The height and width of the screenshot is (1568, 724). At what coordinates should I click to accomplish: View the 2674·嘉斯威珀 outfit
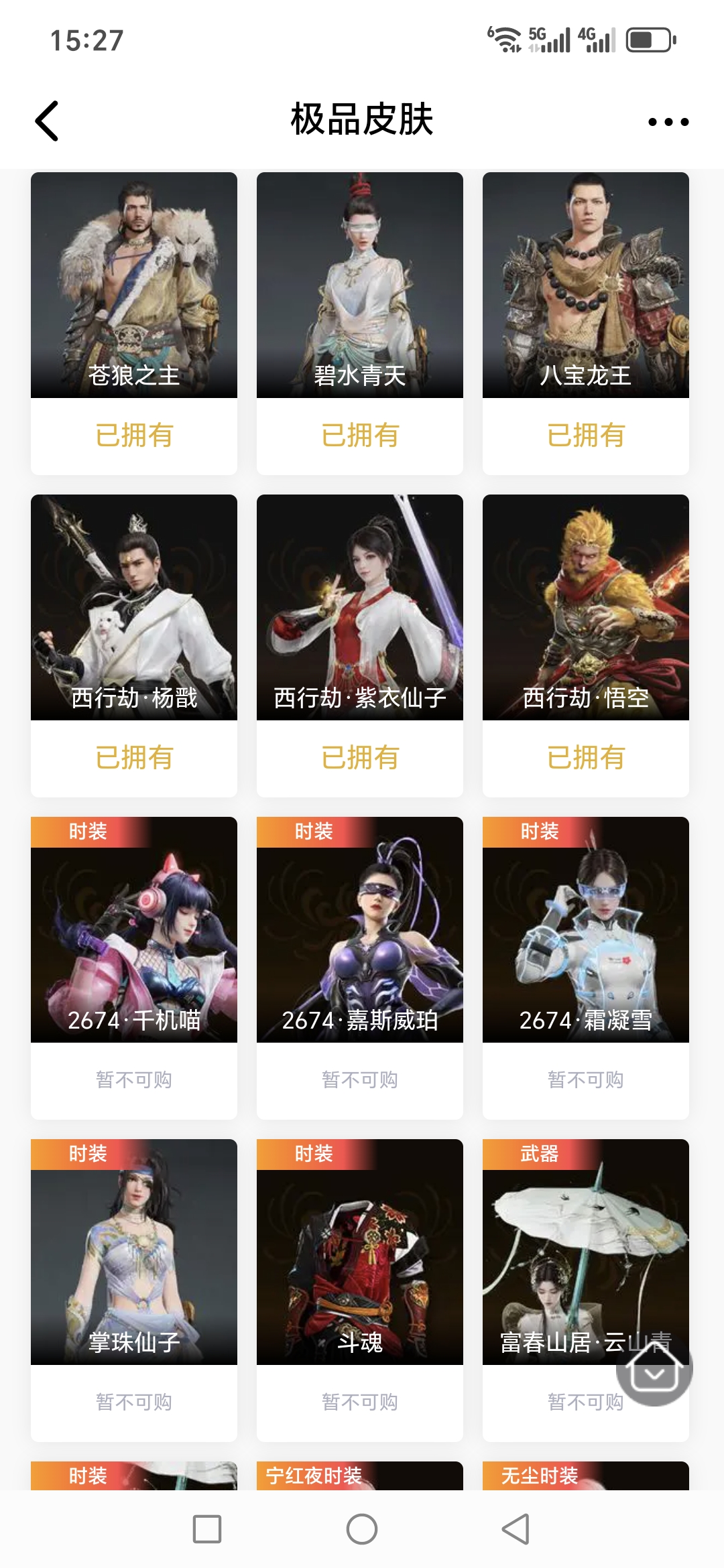coord(360,931)
